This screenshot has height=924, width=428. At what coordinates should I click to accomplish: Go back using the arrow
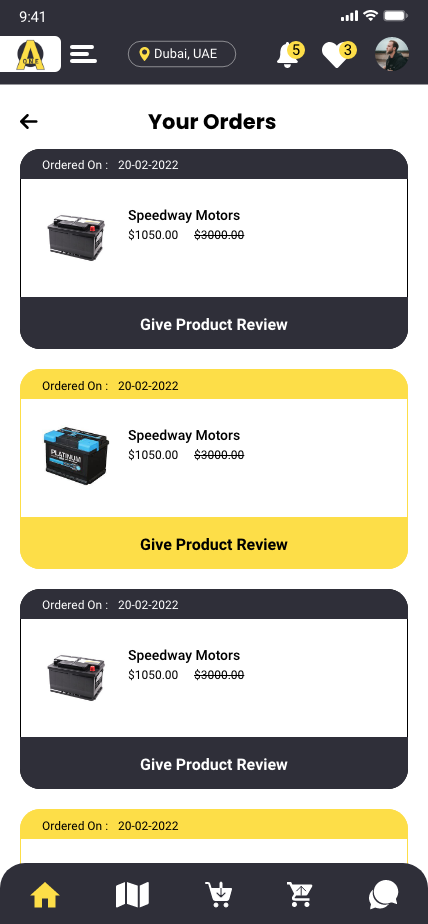[x=28, y=121]
